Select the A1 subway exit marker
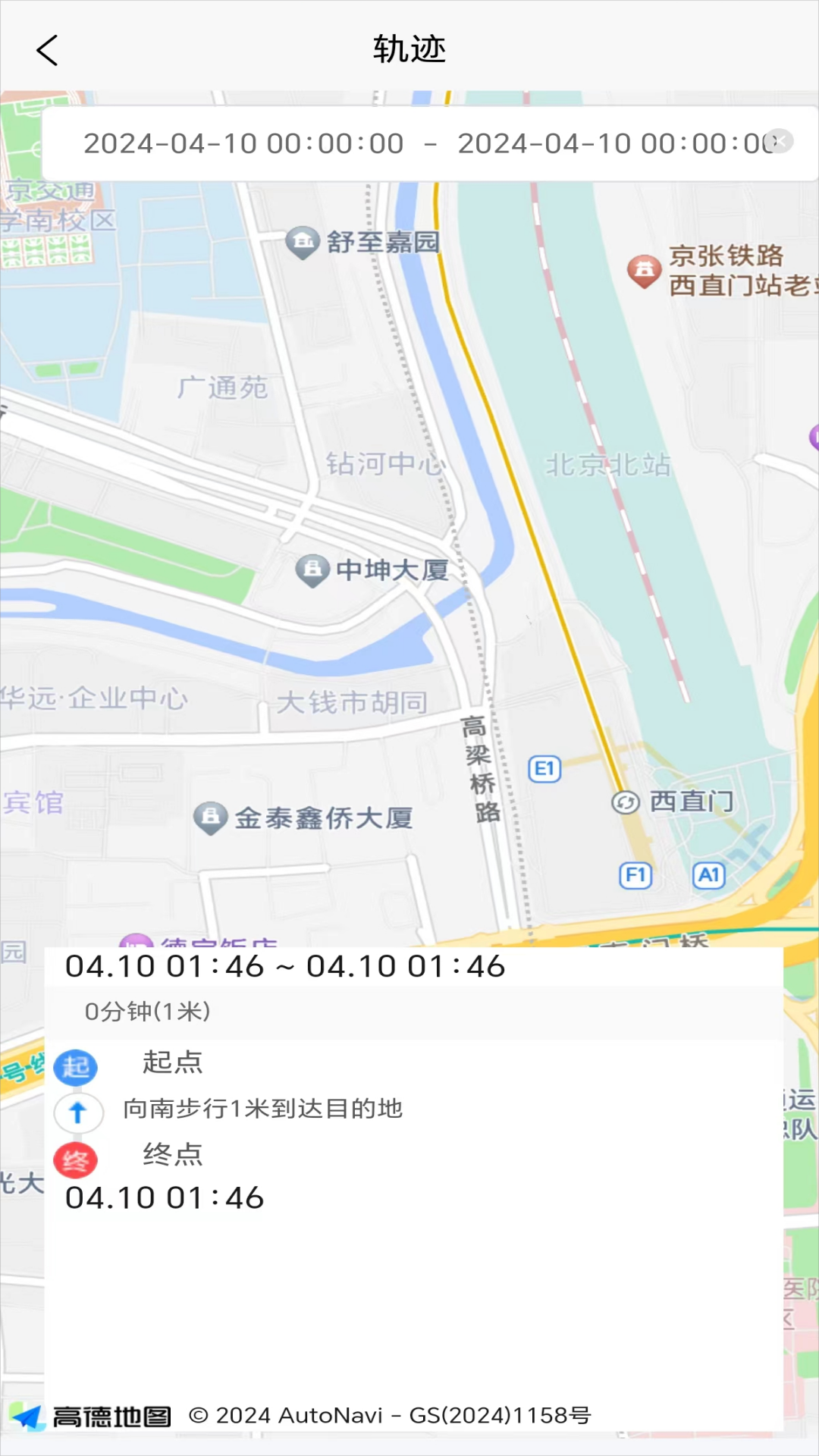Image resolution: width=819 pixels, height=1456 pixels. [708, 876]
